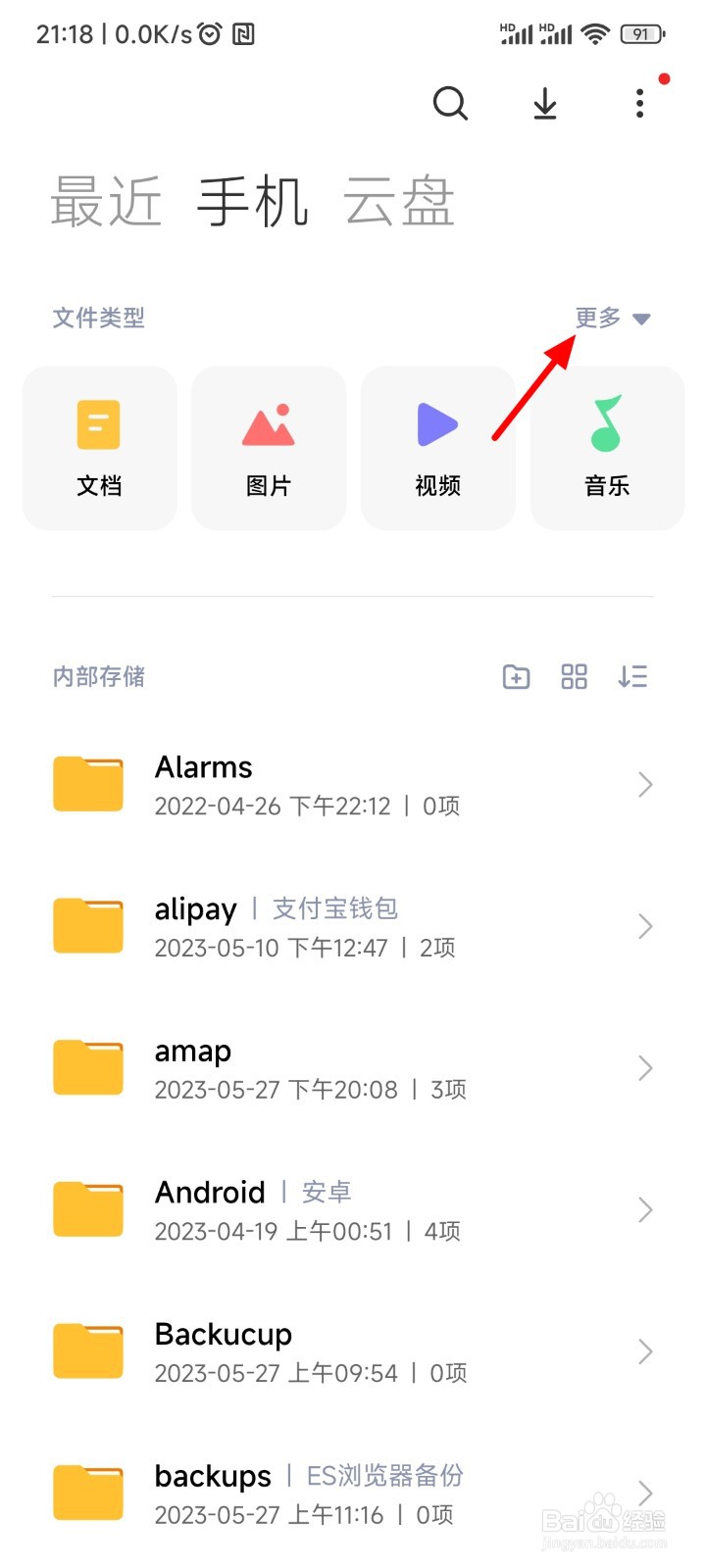Open the 图片 category
This screenshot has height=1568, width=706.
(x=269, y=448)
